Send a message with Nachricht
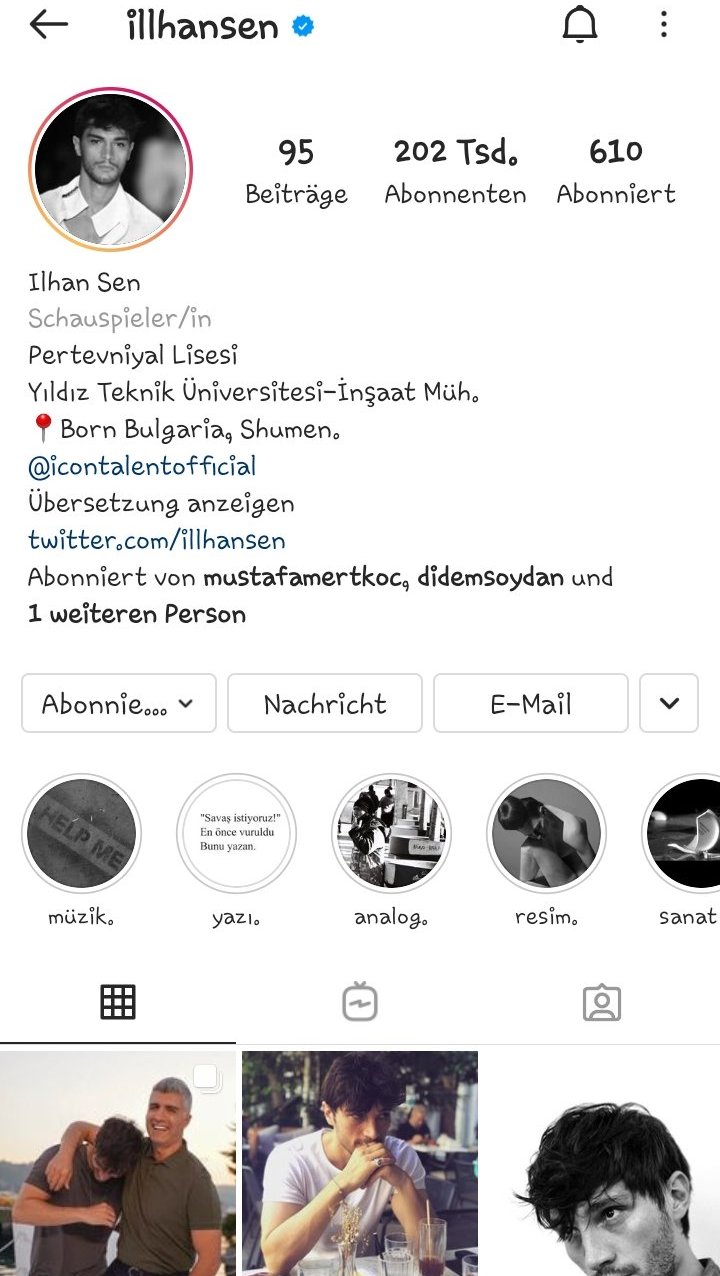Image resolution: width=720 pixels, height=1276 pixels. (x=325, y=704)
